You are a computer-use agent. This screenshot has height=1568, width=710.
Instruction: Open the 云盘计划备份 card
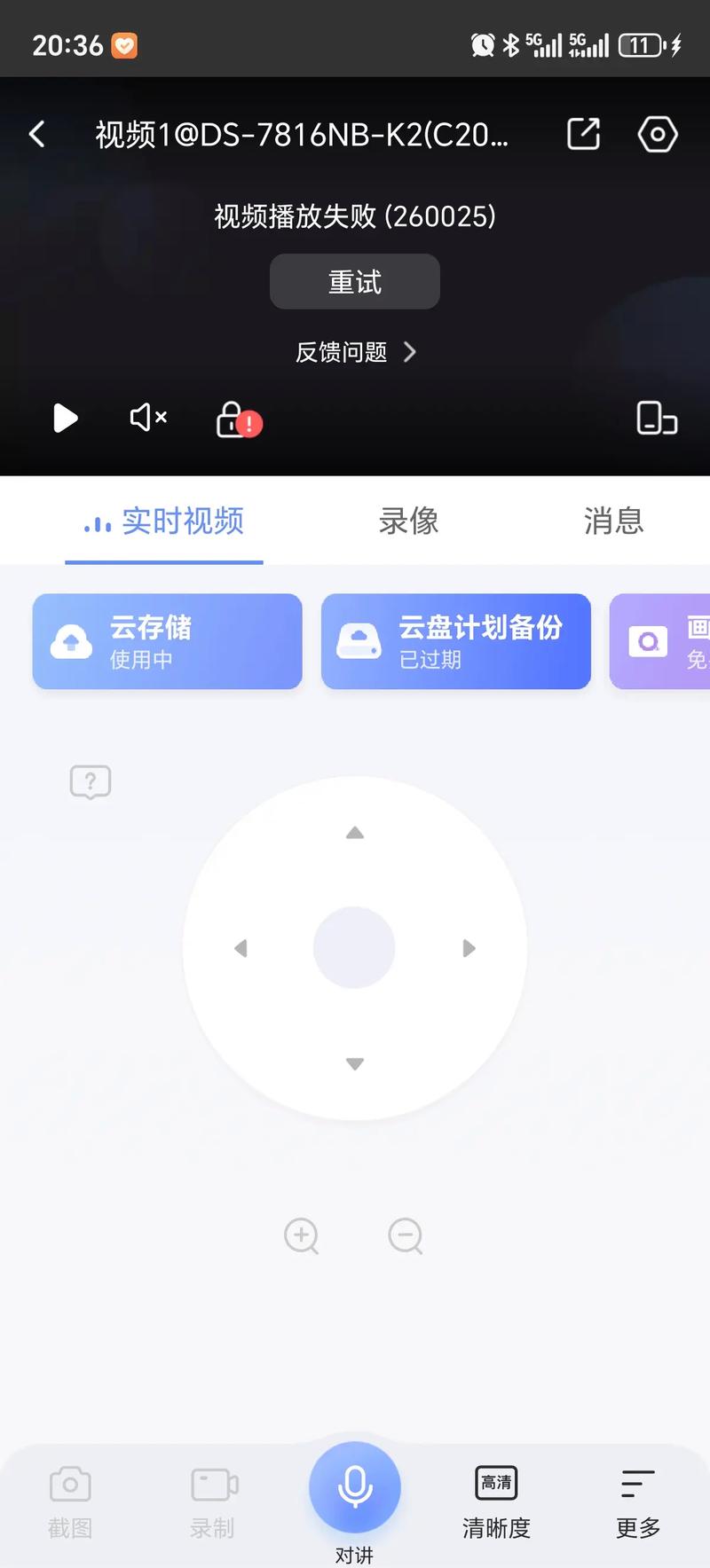[456, 641]
